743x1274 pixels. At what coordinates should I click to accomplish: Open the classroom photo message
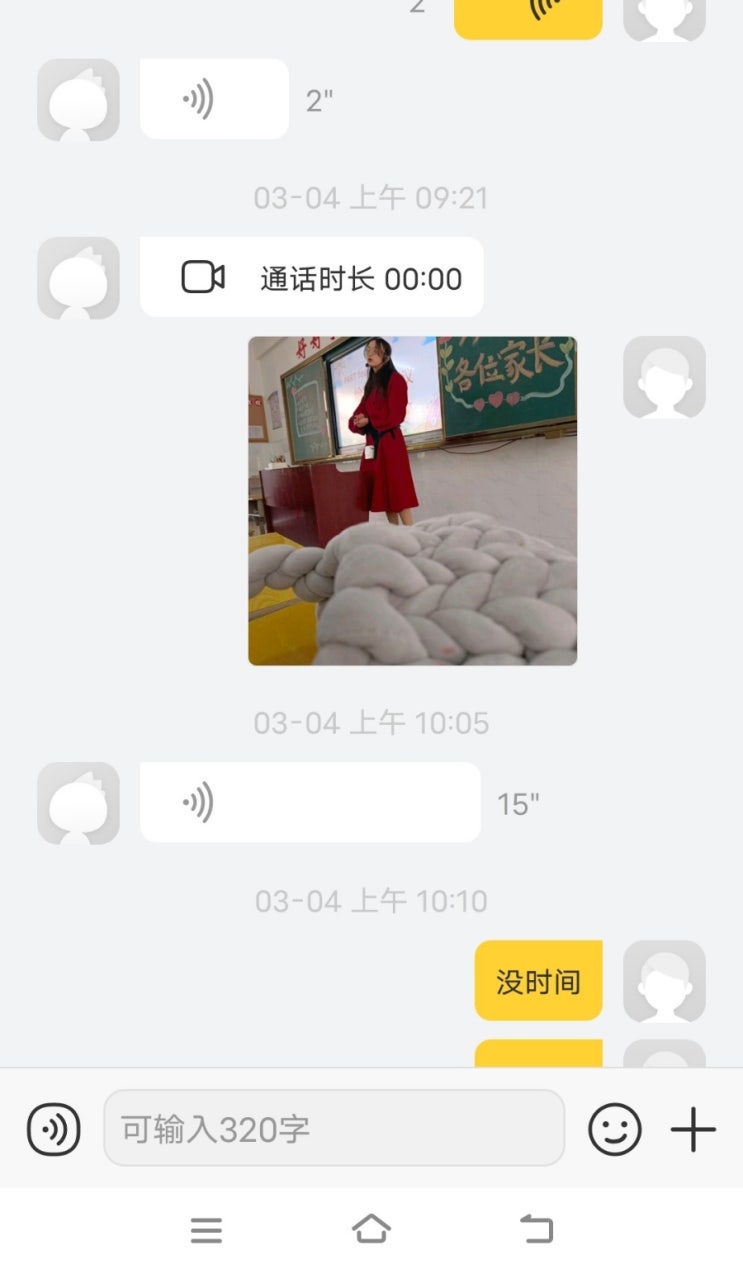pos(412,501)
